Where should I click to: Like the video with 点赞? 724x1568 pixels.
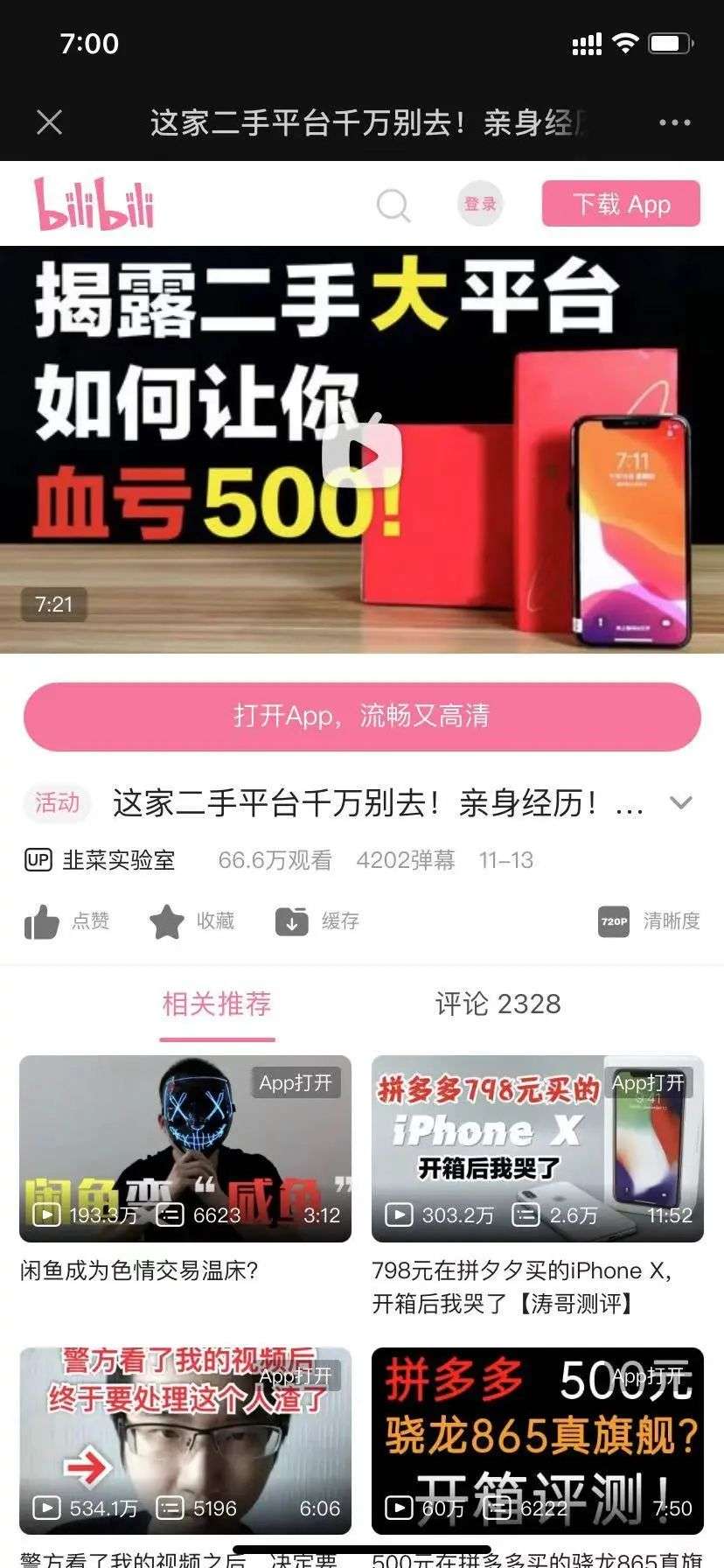pyautogui.click(x=66, y=921)
